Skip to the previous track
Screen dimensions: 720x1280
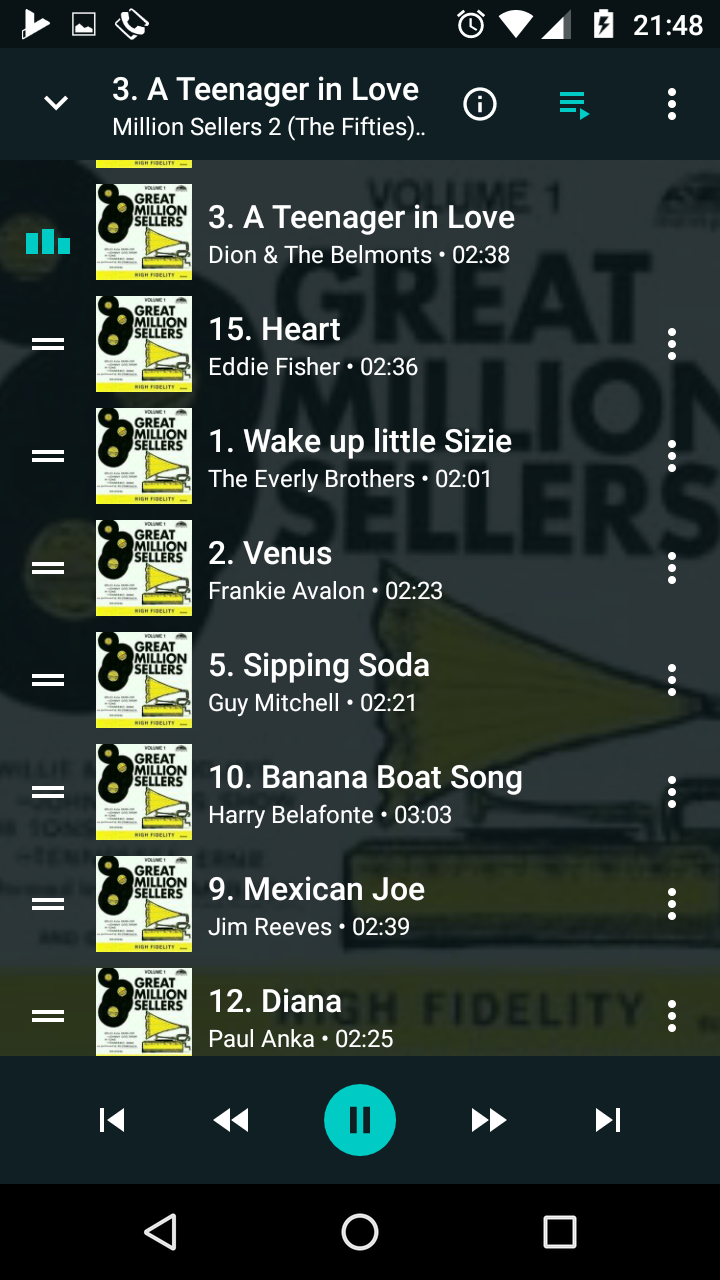click(112, 1120)
